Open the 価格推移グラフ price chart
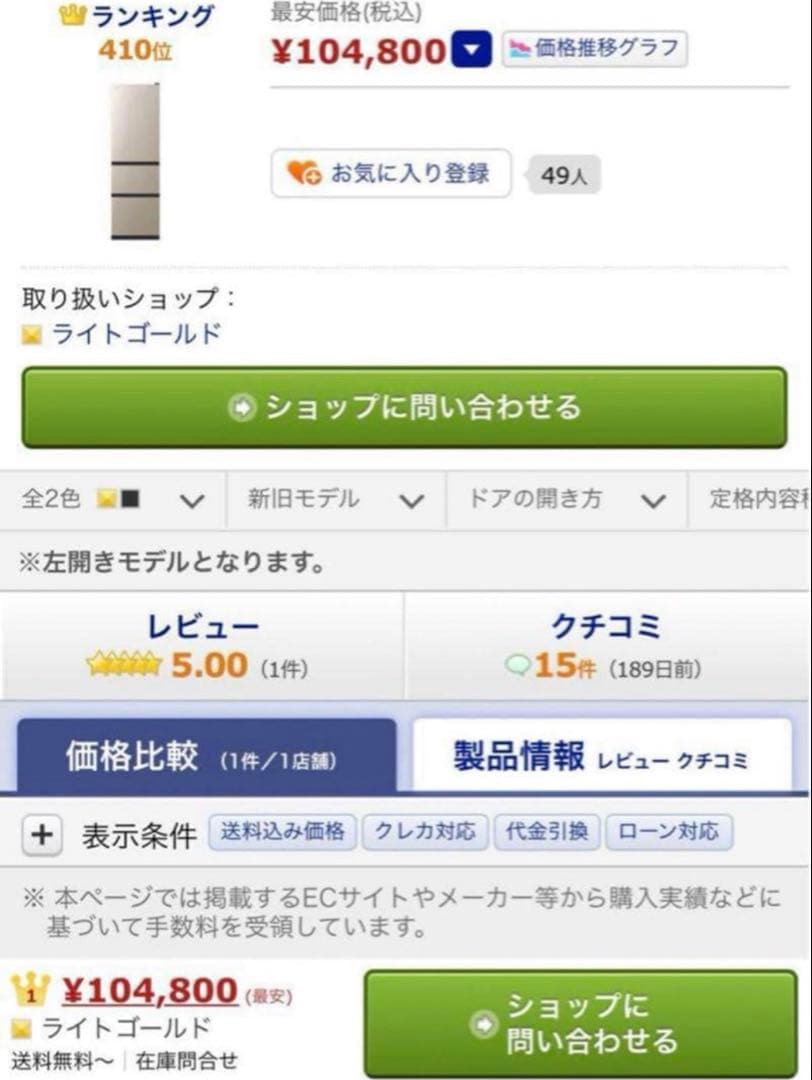Screen dimensions: 812x1080 point(594,48)
